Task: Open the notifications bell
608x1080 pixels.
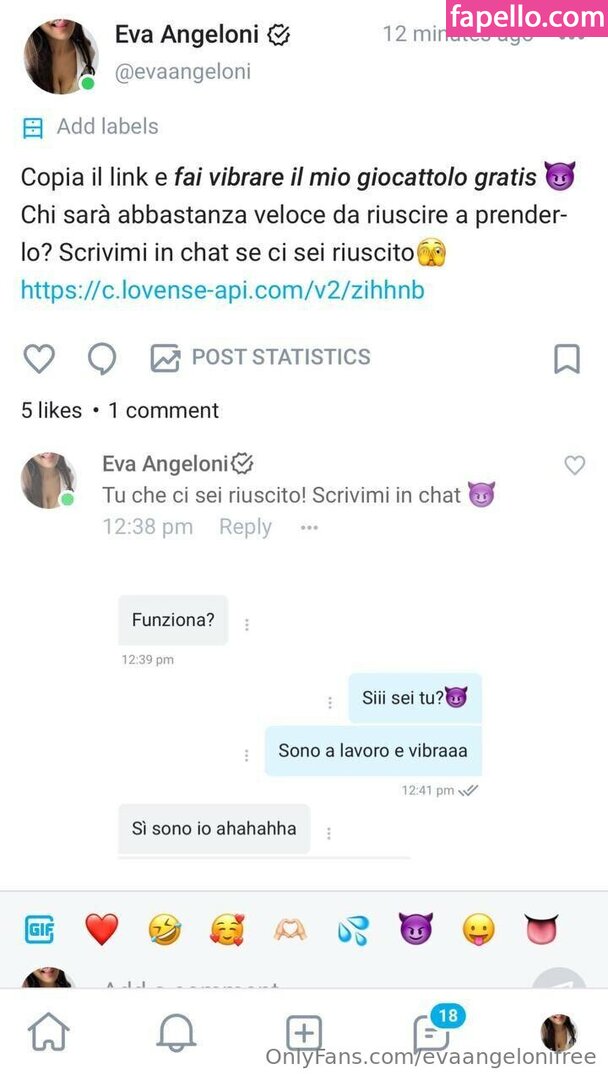Action: pyautogui.click(x=176, y=1032)
